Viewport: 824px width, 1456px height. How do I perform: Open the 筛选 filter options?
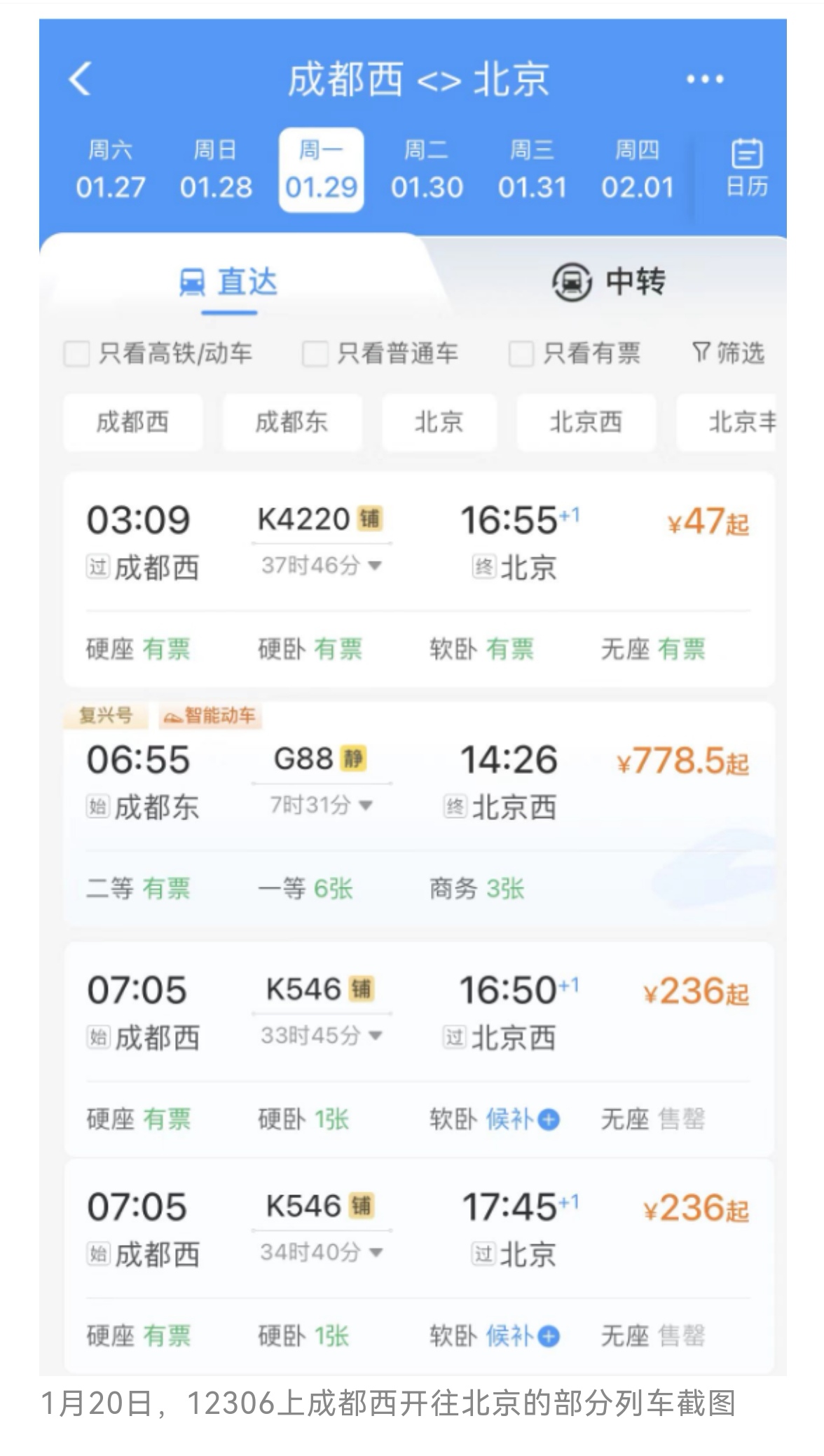[x=728, y=353]
